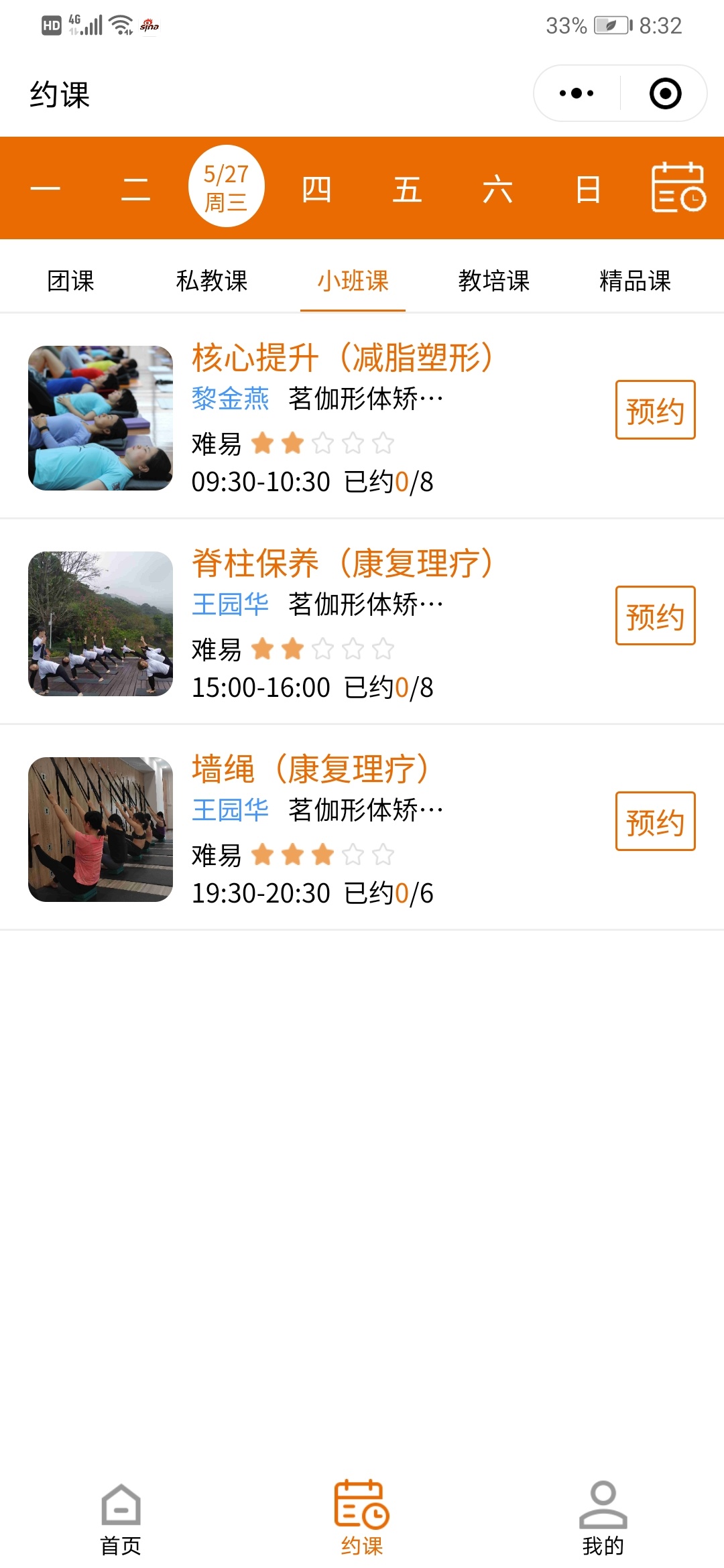Select Thursday (四) in the week bar
This screenshot has height=1568, width=724.
click(316, 189)
